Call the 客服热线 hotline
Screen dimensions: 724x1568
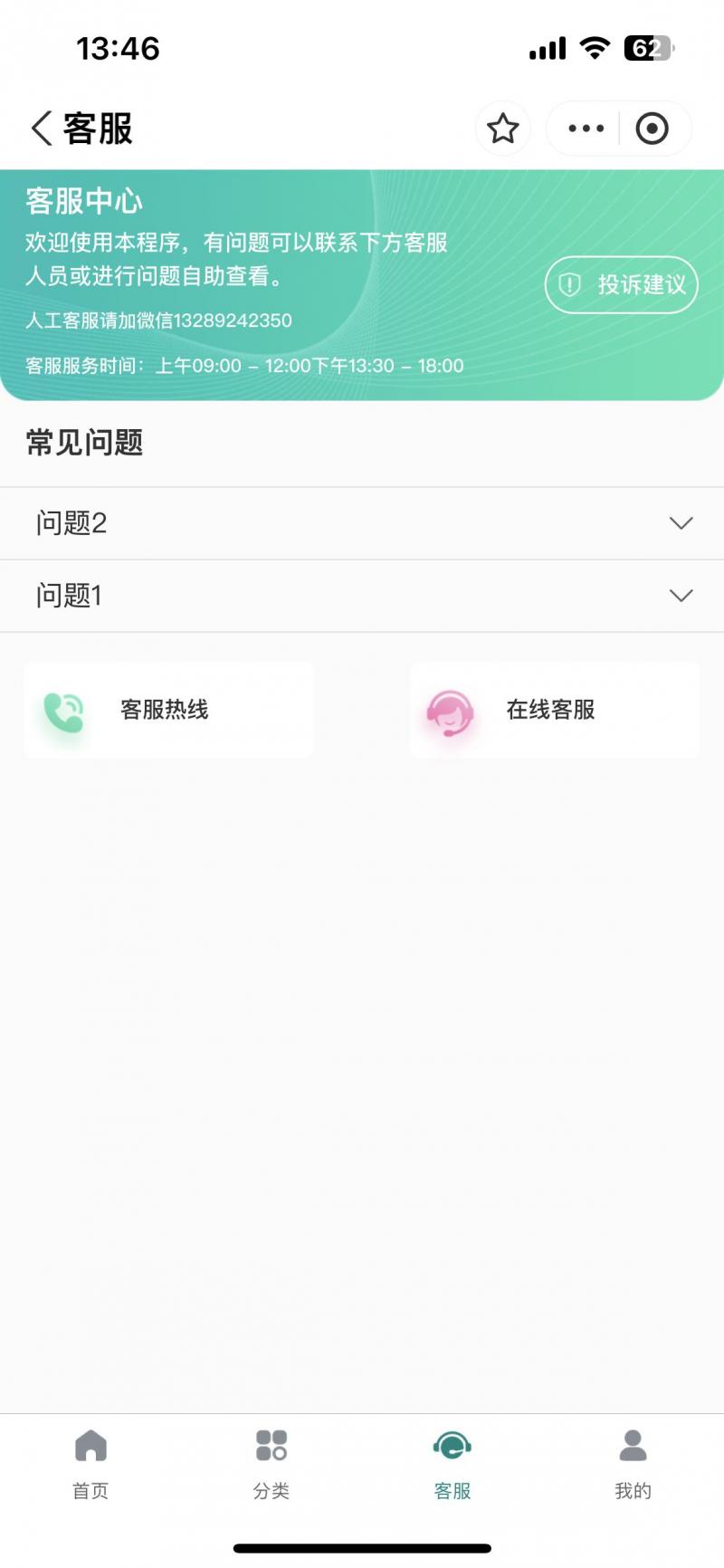(169, 710)
